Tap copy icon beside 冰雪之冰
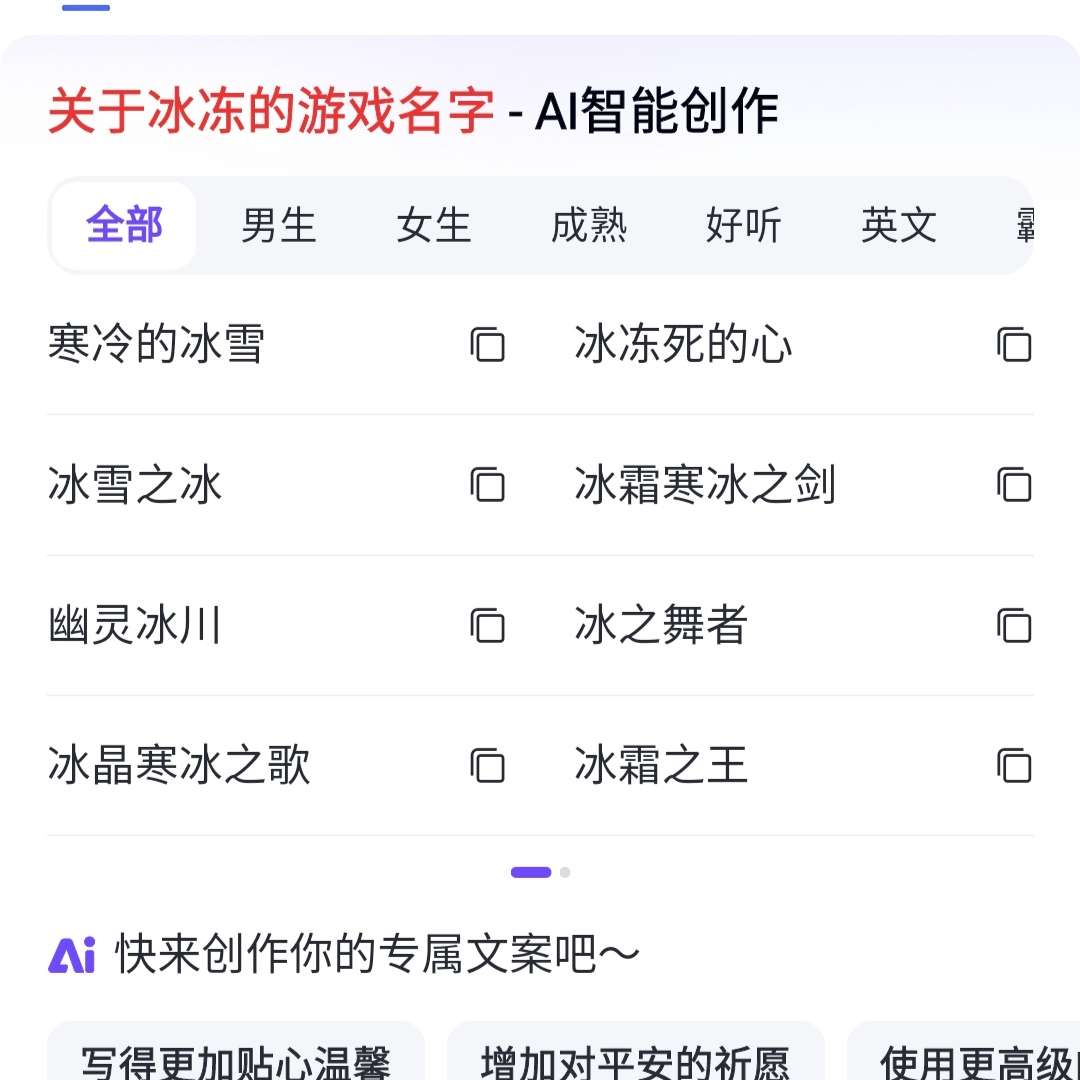Screen dimensions: 1080x1080 pyautogui.click(x=488, y=485)
